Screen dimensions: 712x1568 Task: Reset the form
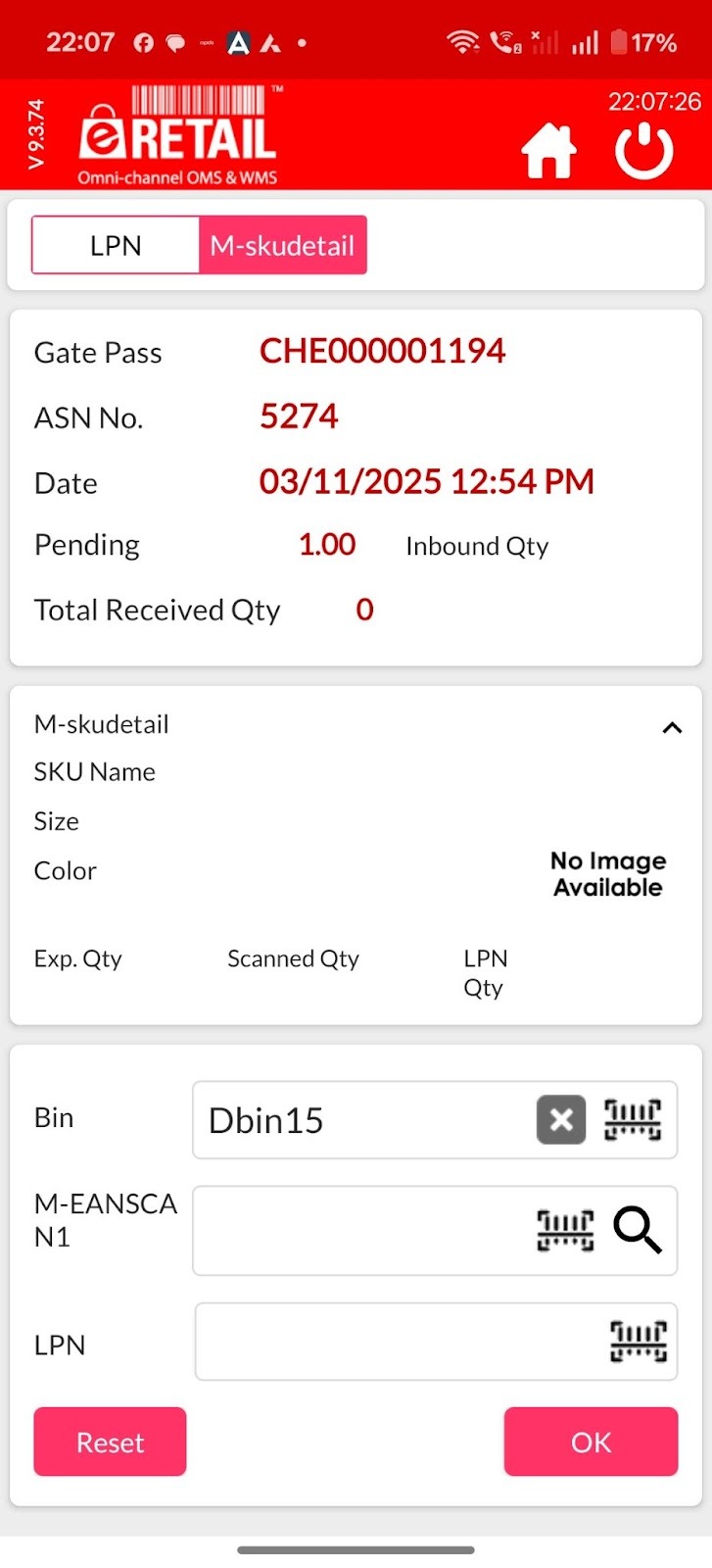(x=110, y=1442)
